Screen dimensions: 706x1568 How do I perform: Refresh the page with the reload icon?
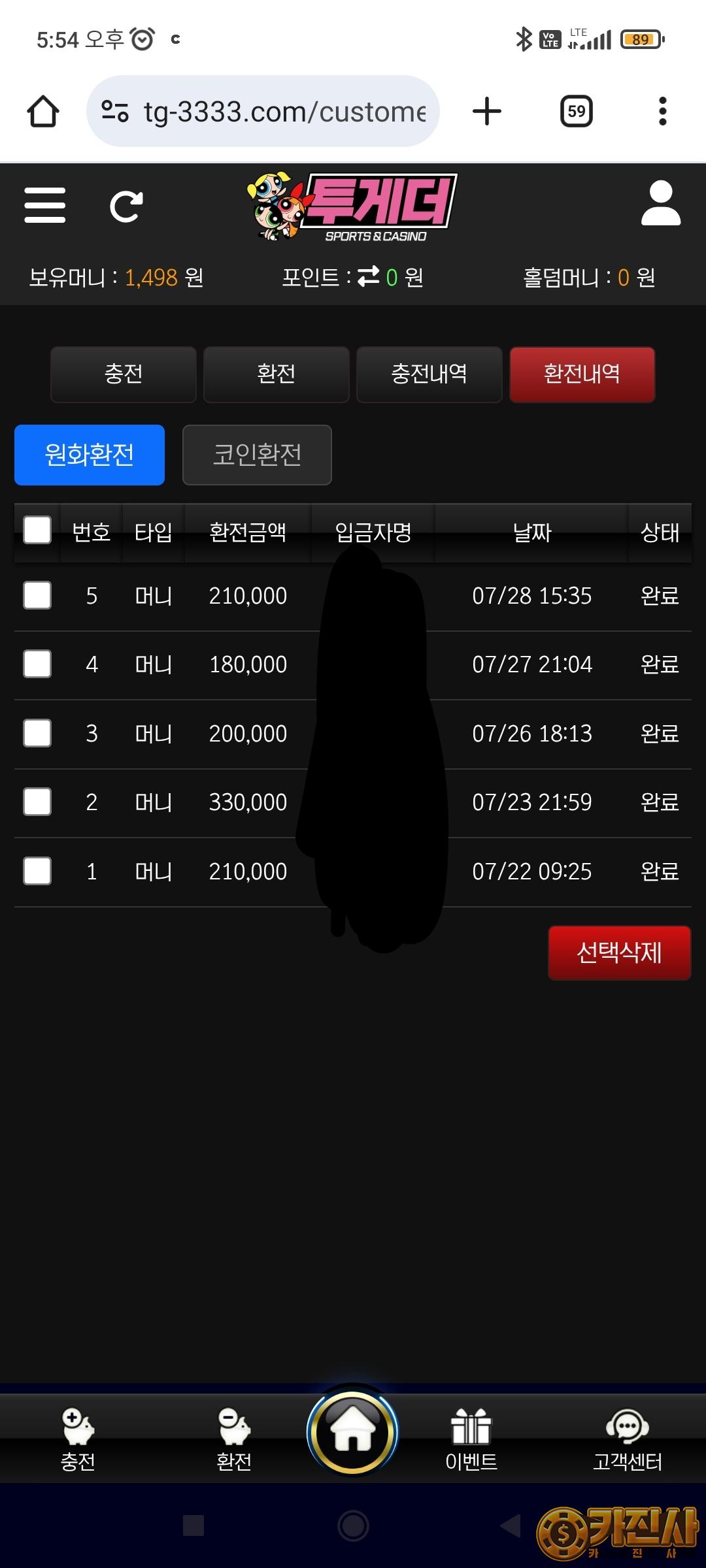(x=126, y=206)
